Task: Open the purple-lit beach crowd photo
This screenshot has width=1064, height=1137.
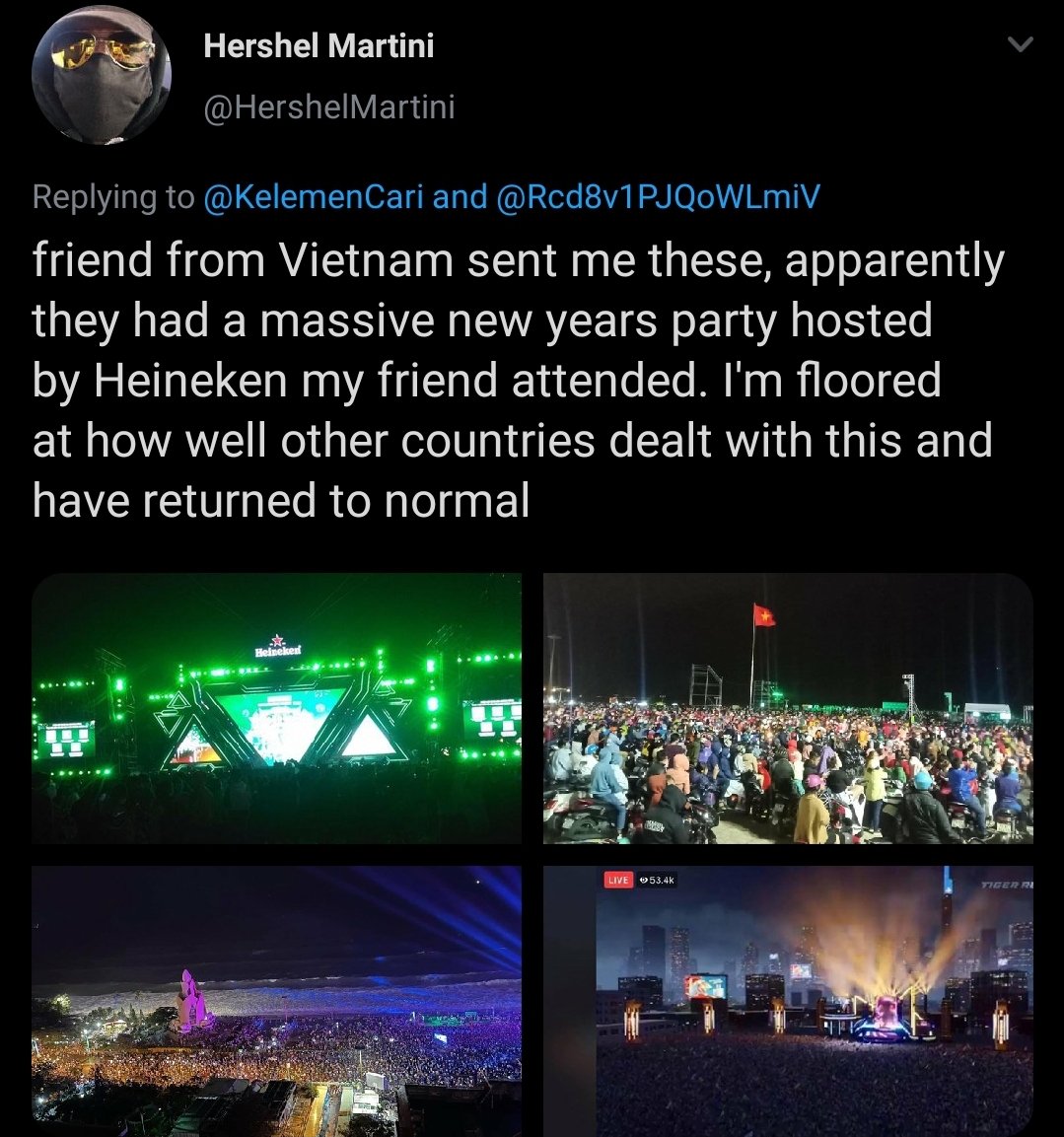Action: 277,1000
